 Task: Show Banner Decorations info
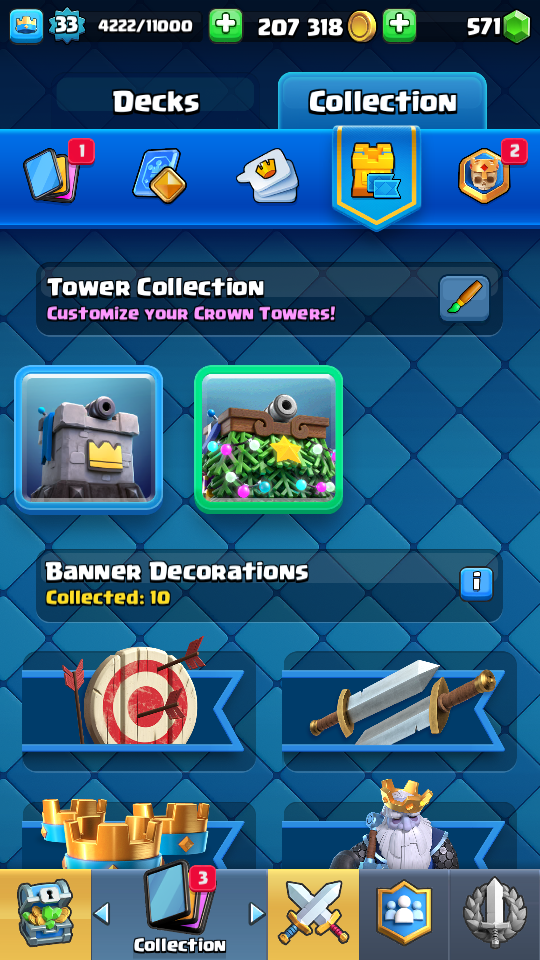coord(476,584)
